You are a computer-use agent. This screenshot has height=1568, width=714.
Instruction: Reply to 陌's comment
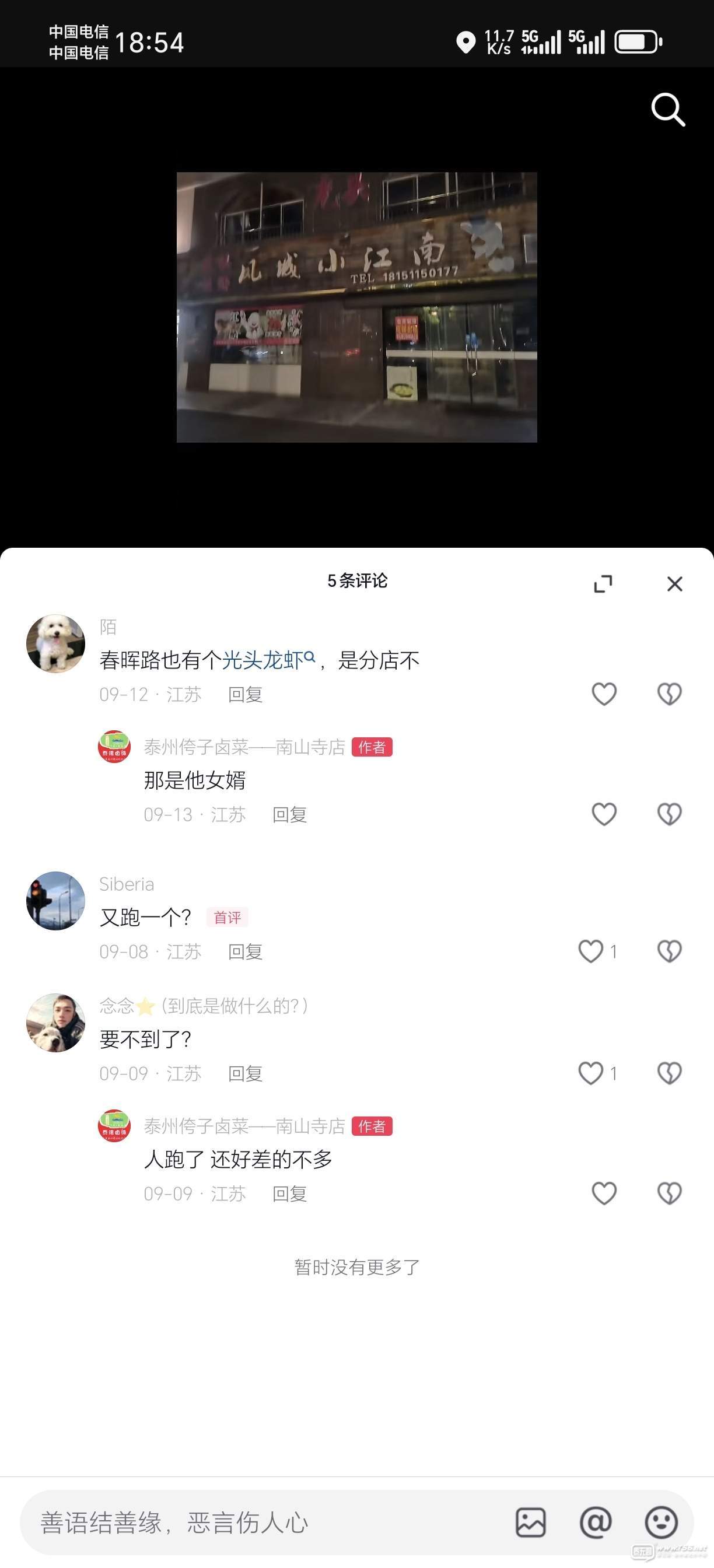[244, 695]
